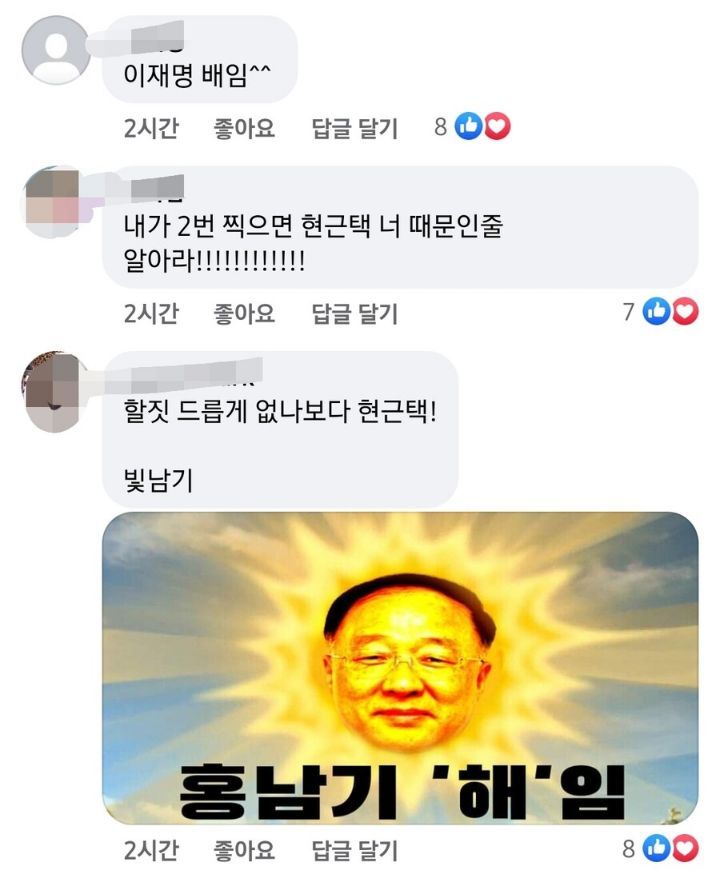
Task: Reply to the '이재명 배임^^' comment
Action: click(x=354, y=128)
